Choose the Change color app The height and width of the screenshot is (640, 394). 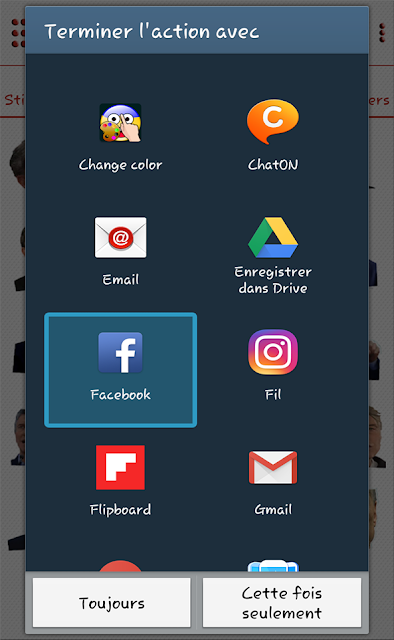[120, 138]
